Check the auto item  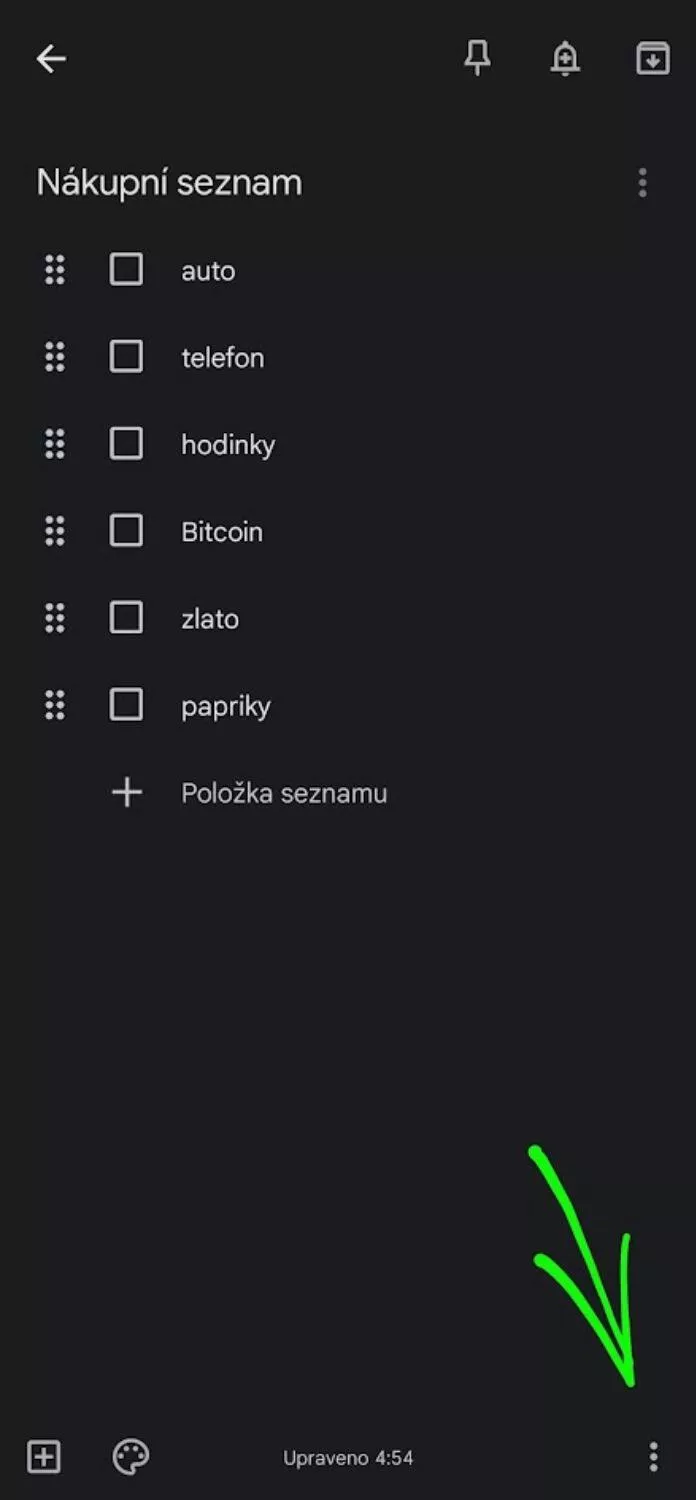(x=126, y=270)
